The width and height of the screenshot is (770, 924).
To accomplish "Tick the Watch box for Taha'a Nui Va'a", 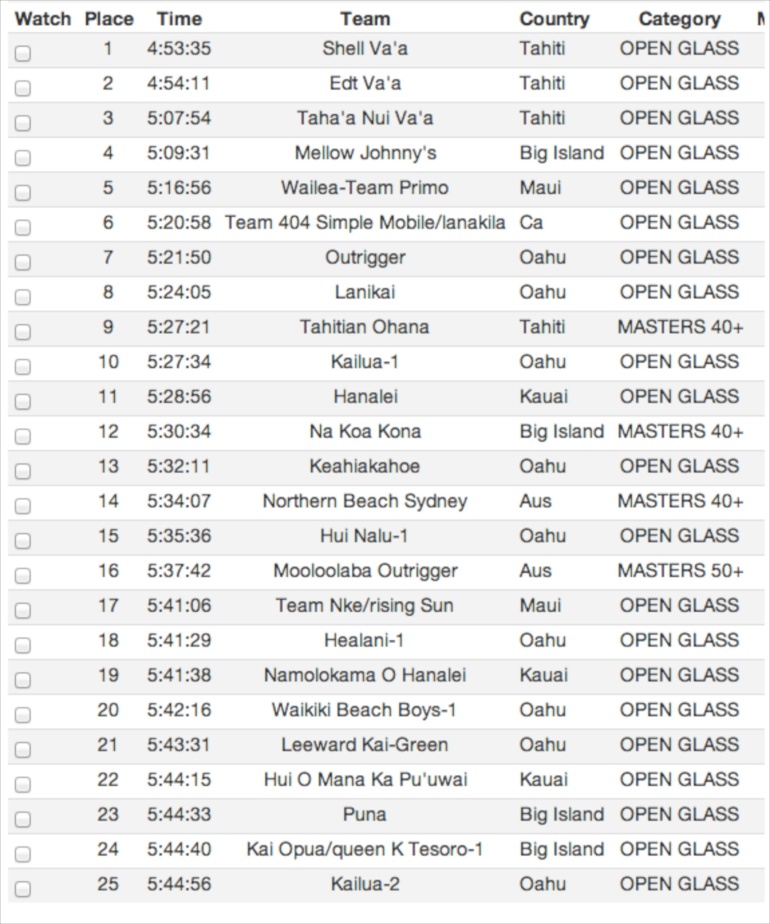I will (x=23, y=123).
